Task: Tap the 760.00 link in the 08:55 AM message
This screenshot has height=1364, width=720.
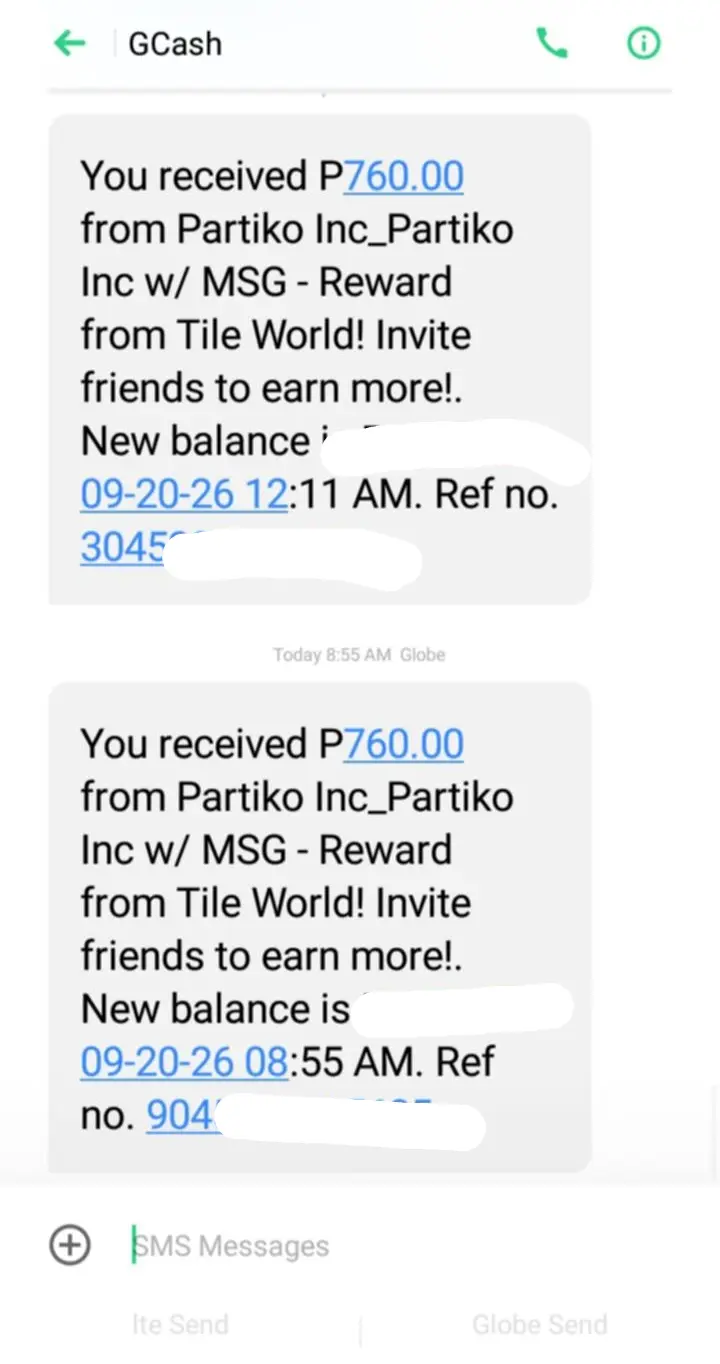Action: (x=404, y=744)
